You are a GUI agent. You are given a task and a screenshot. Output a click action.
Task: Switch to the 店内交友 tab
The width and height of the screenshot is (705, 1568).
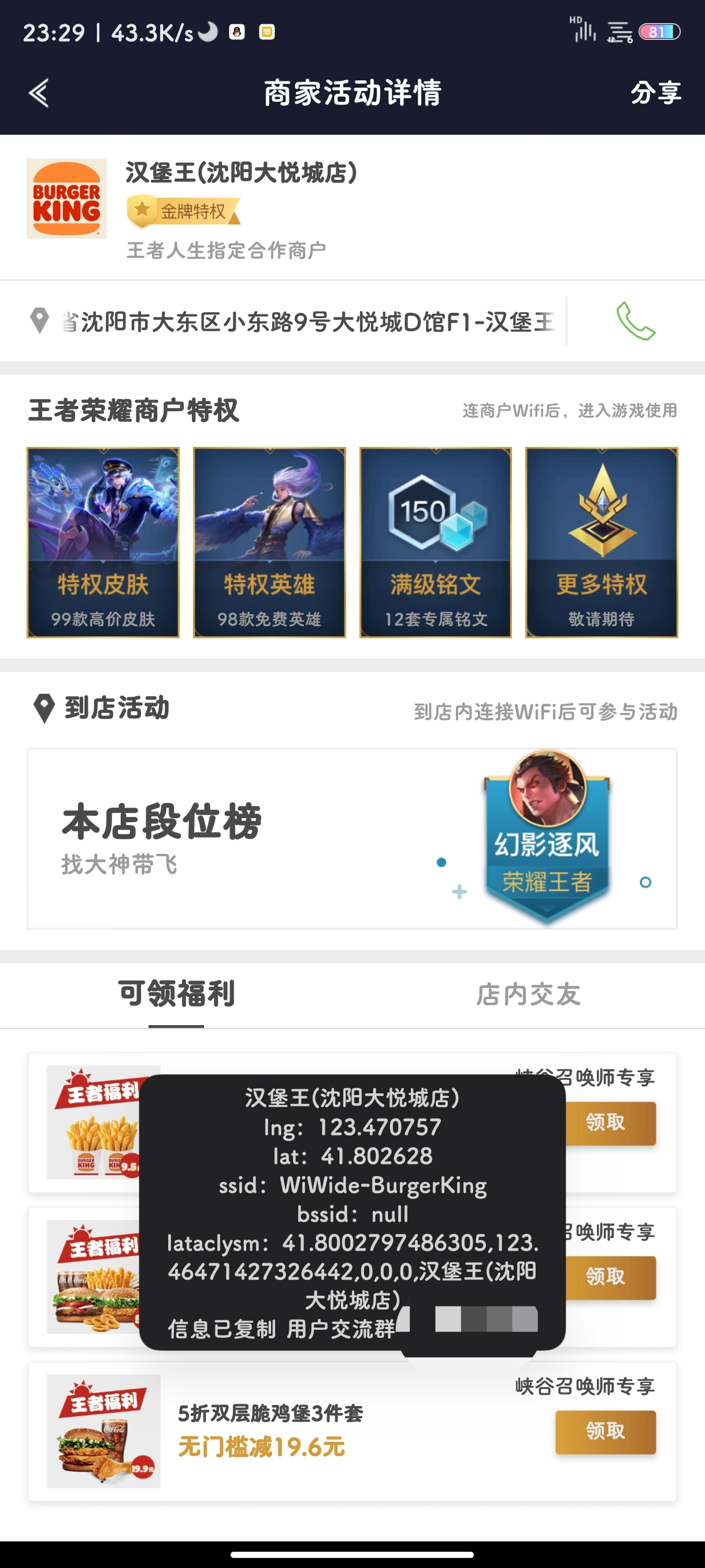point(528,994)
